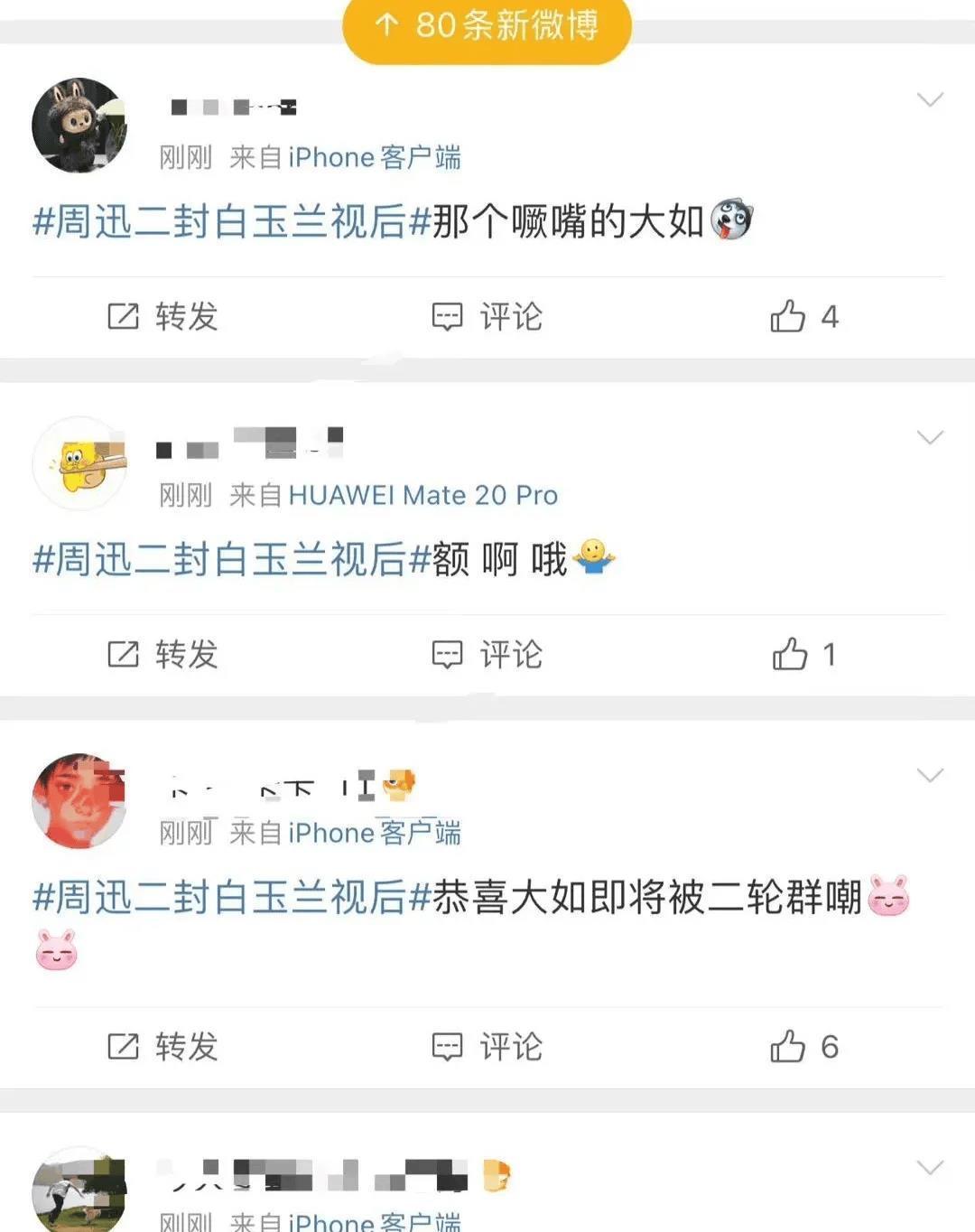Image resolution: width=975 pixels, height=1232 pixels.
Task: Open the author avatar of 恭喜大如即将被二轮群嘲 post
Action: [79, 801]
